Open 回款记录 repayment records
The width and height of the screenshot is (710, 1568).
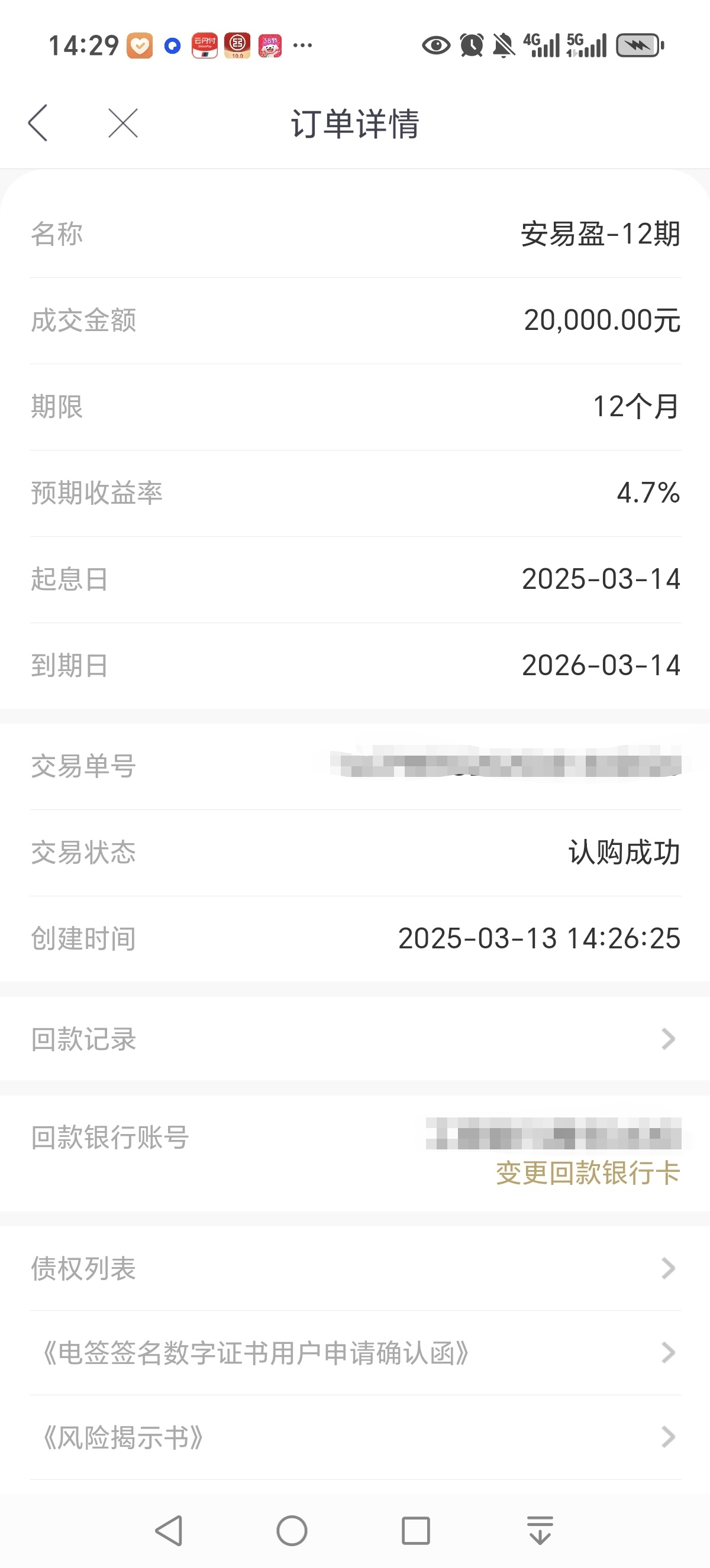coord(355,1039)
